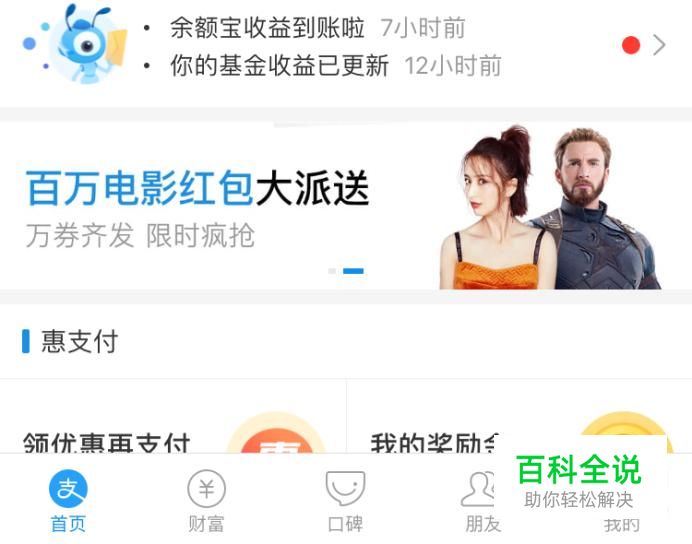Viewport: 692px width, 544px height.
Task: Switch to the 财富 tab
Action: 207,502
